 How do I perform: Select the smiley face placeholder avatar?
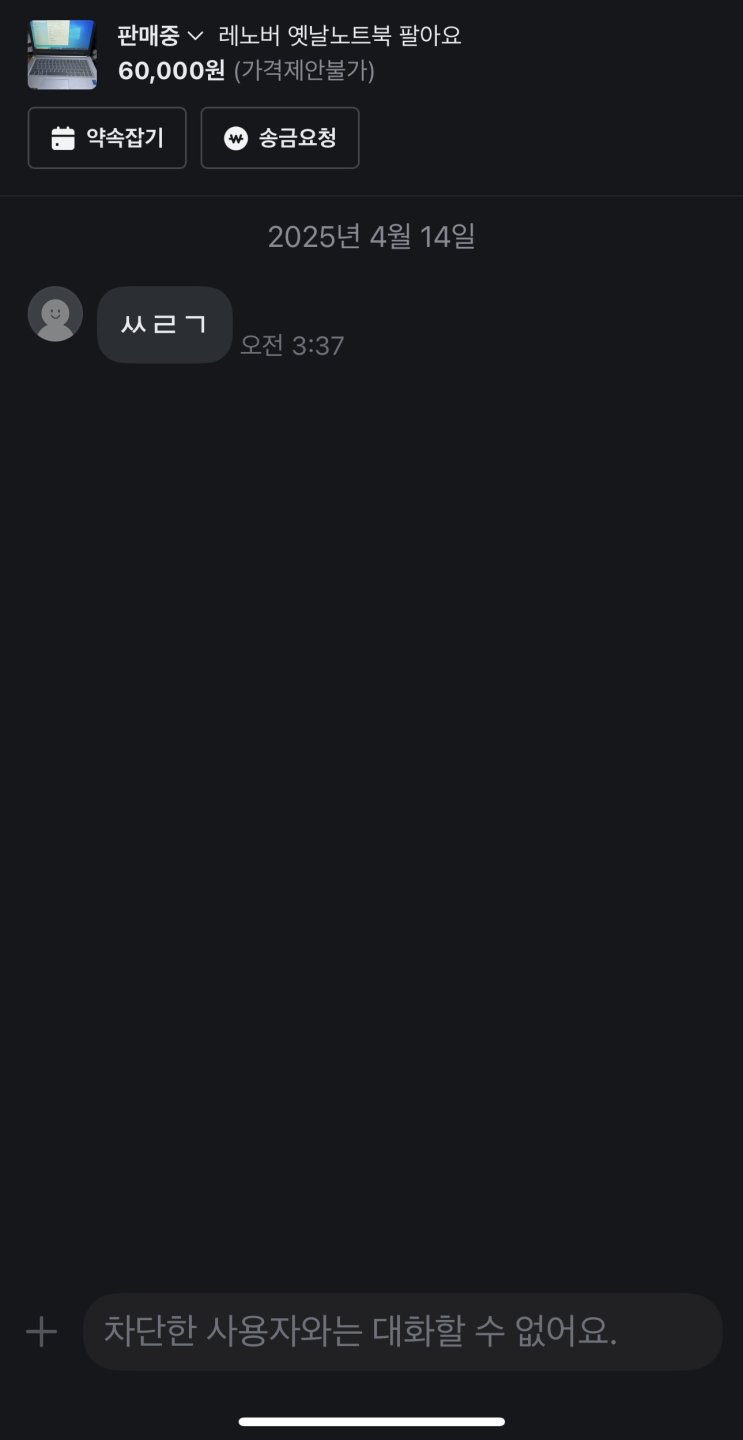[54, 313]
